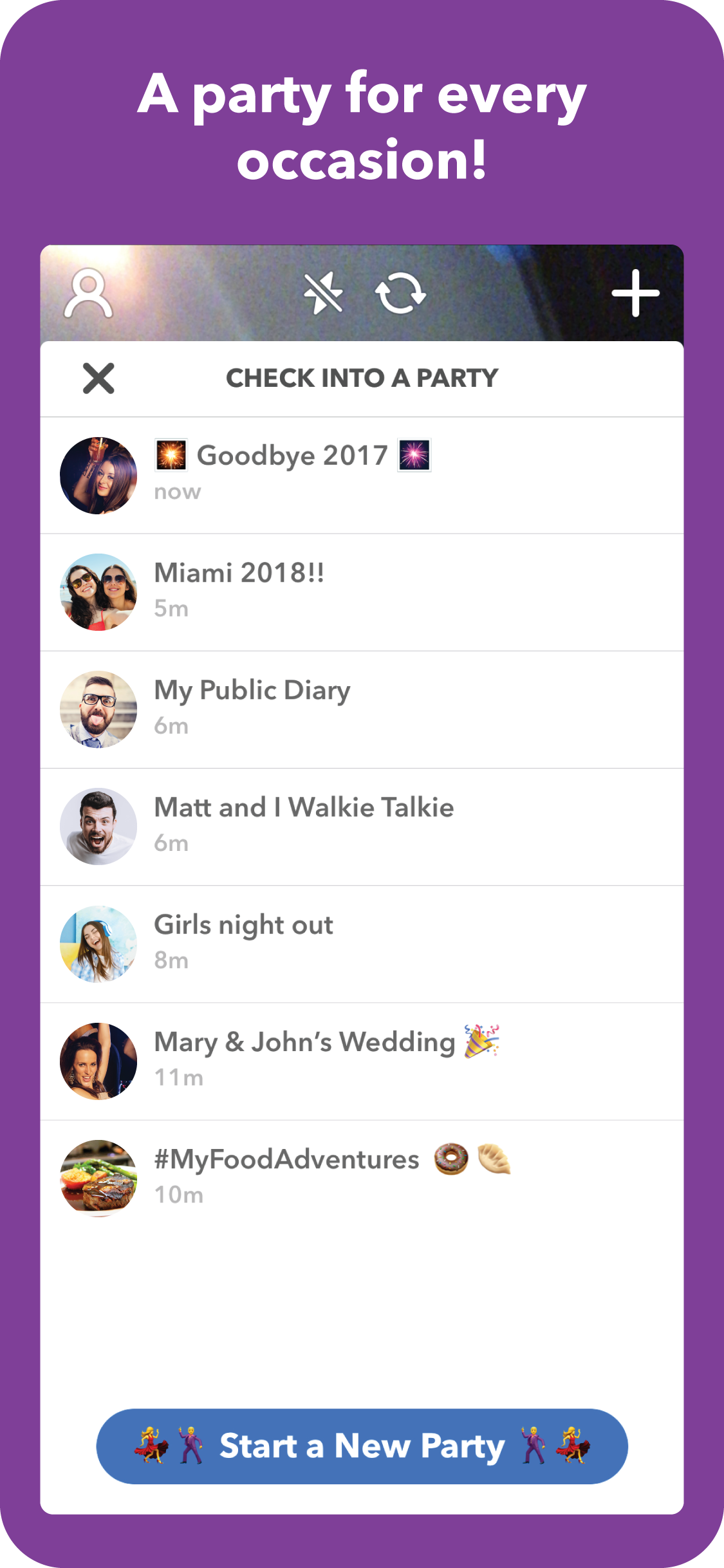The height and width of the screenshot is (1568, 724).
Task: Tap the Miami 2018!! group photo thumbnail
Action: (x=98, y=591)
